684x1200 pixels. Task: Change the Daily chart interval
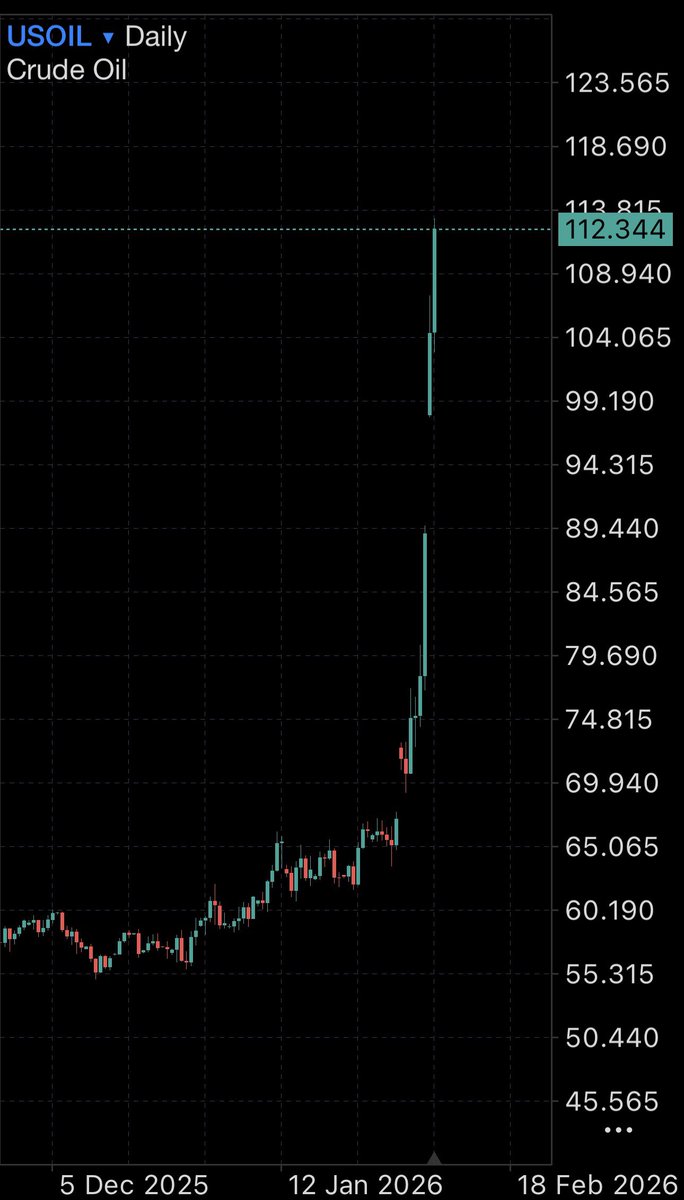(x=156, y=38)
